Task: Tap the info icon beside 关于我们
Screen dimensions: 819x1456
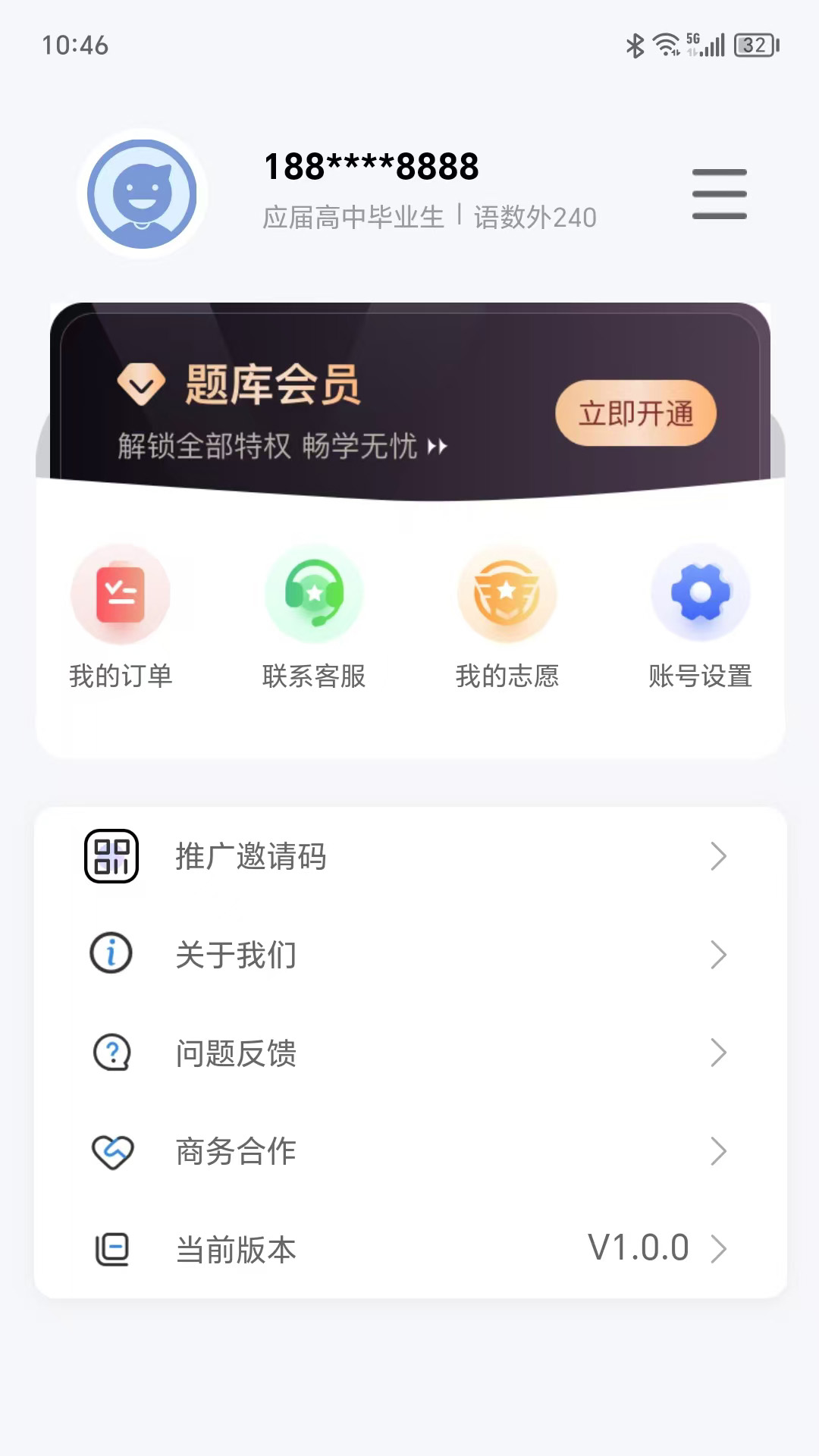Action: 111,955
